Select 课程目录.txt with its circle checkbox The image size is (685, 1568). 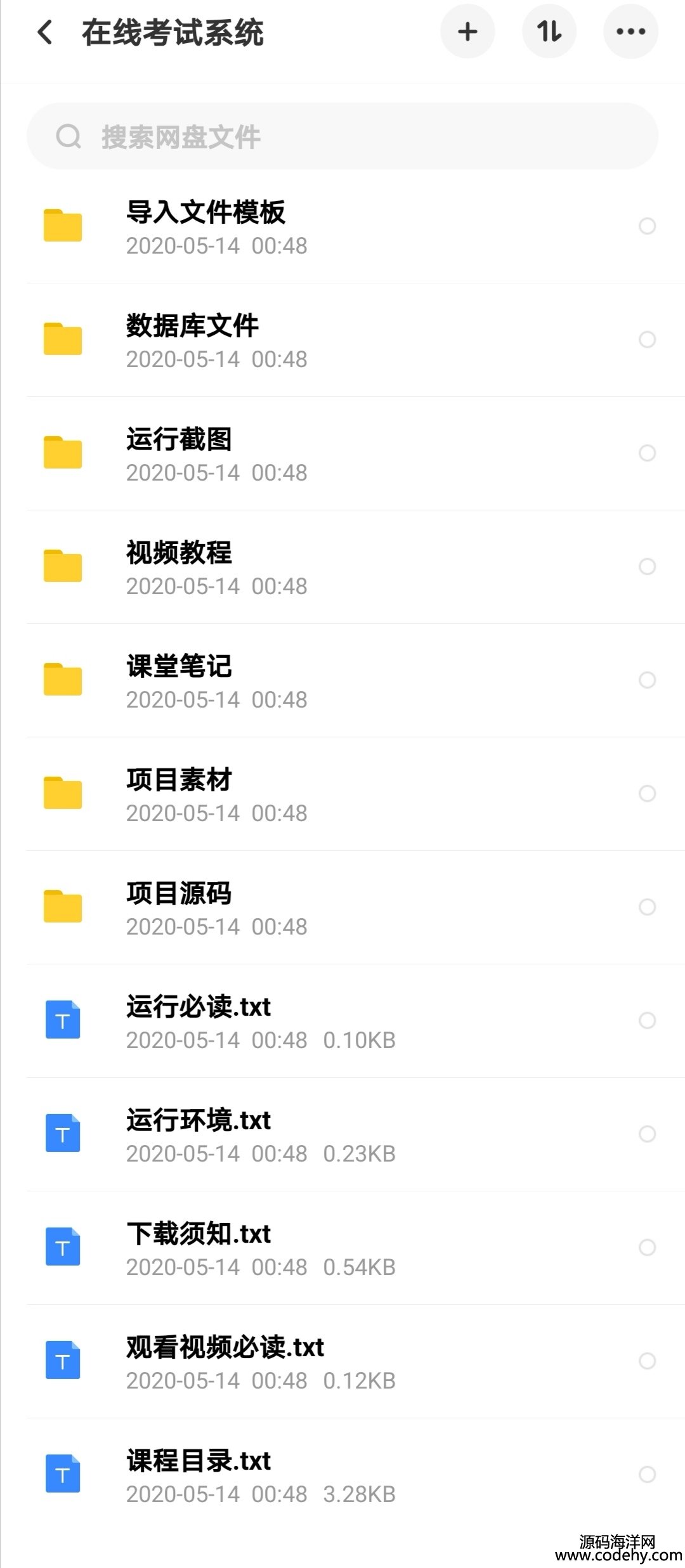coord(647,1474)
